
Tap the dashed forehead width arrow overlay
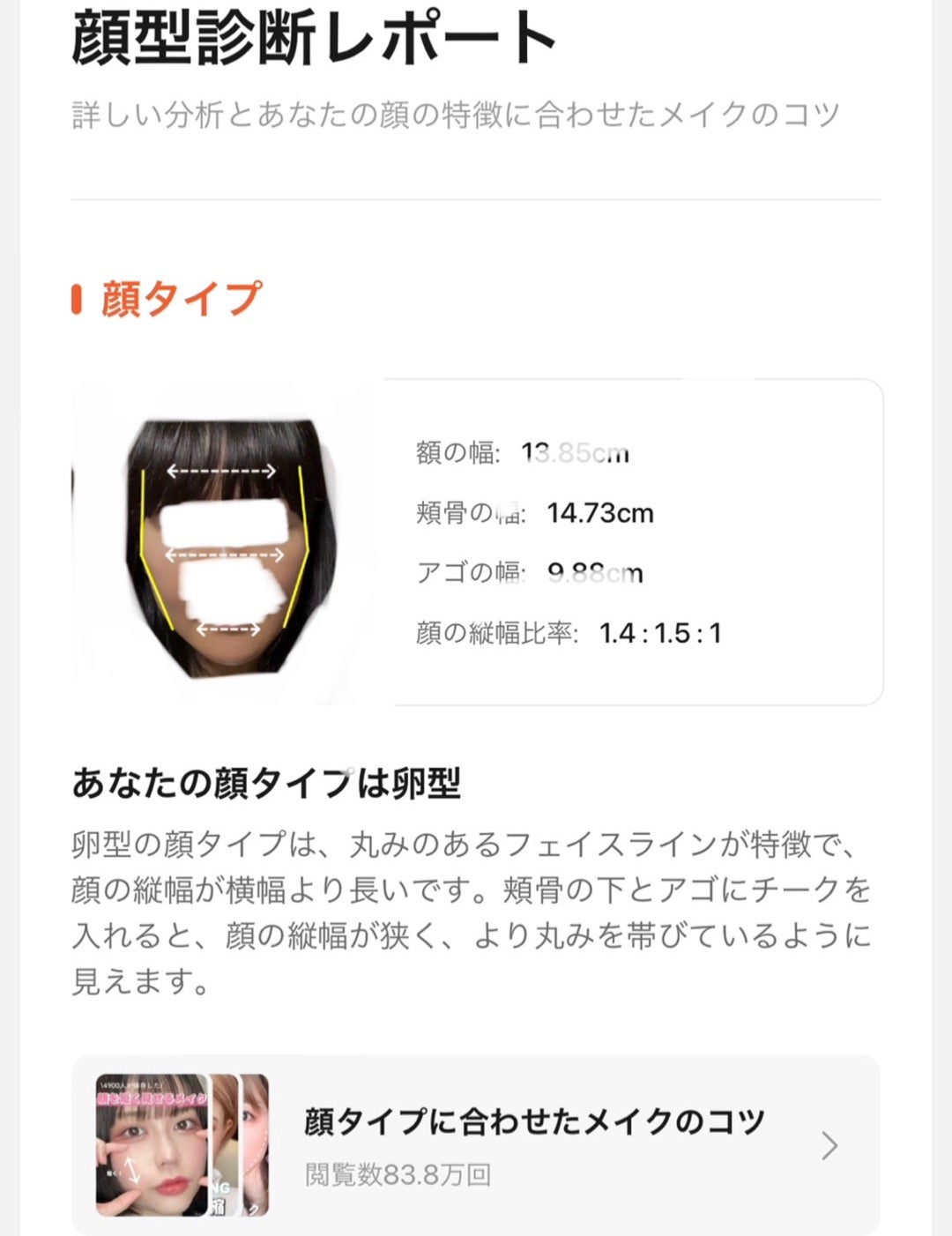click(x=219, y=472)
